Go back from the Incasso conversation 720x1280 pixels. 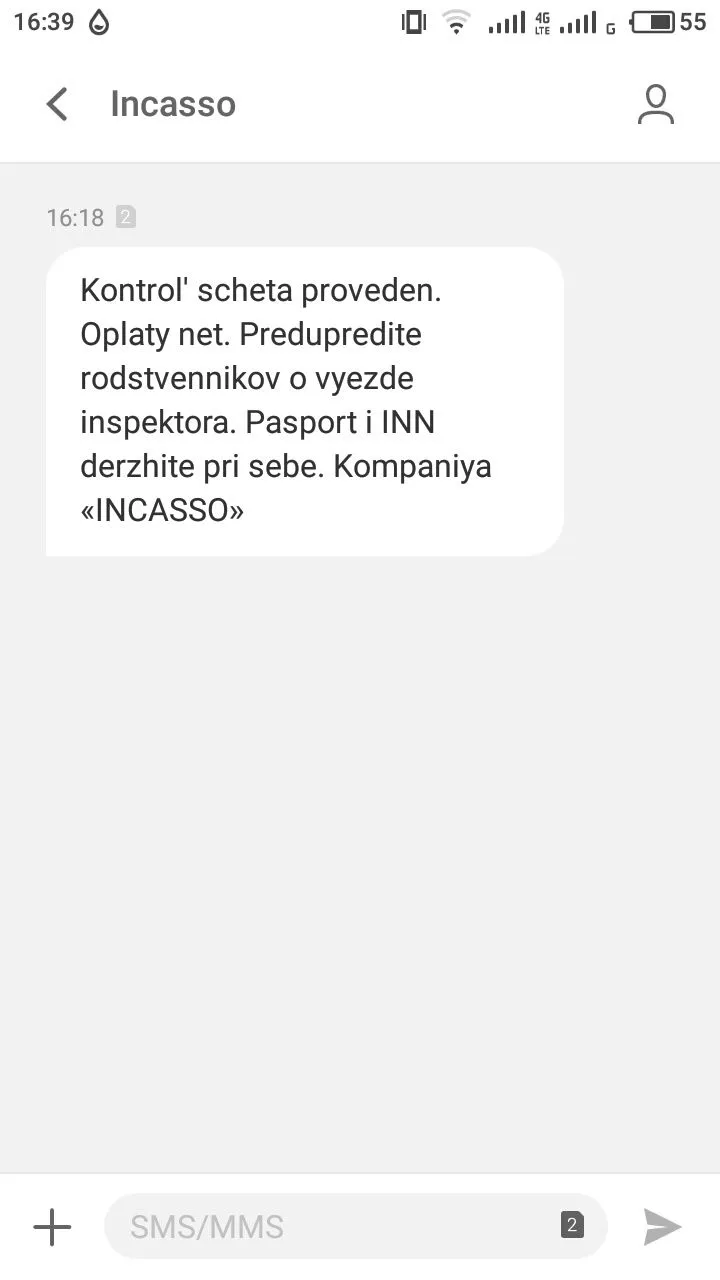(57, 104)
